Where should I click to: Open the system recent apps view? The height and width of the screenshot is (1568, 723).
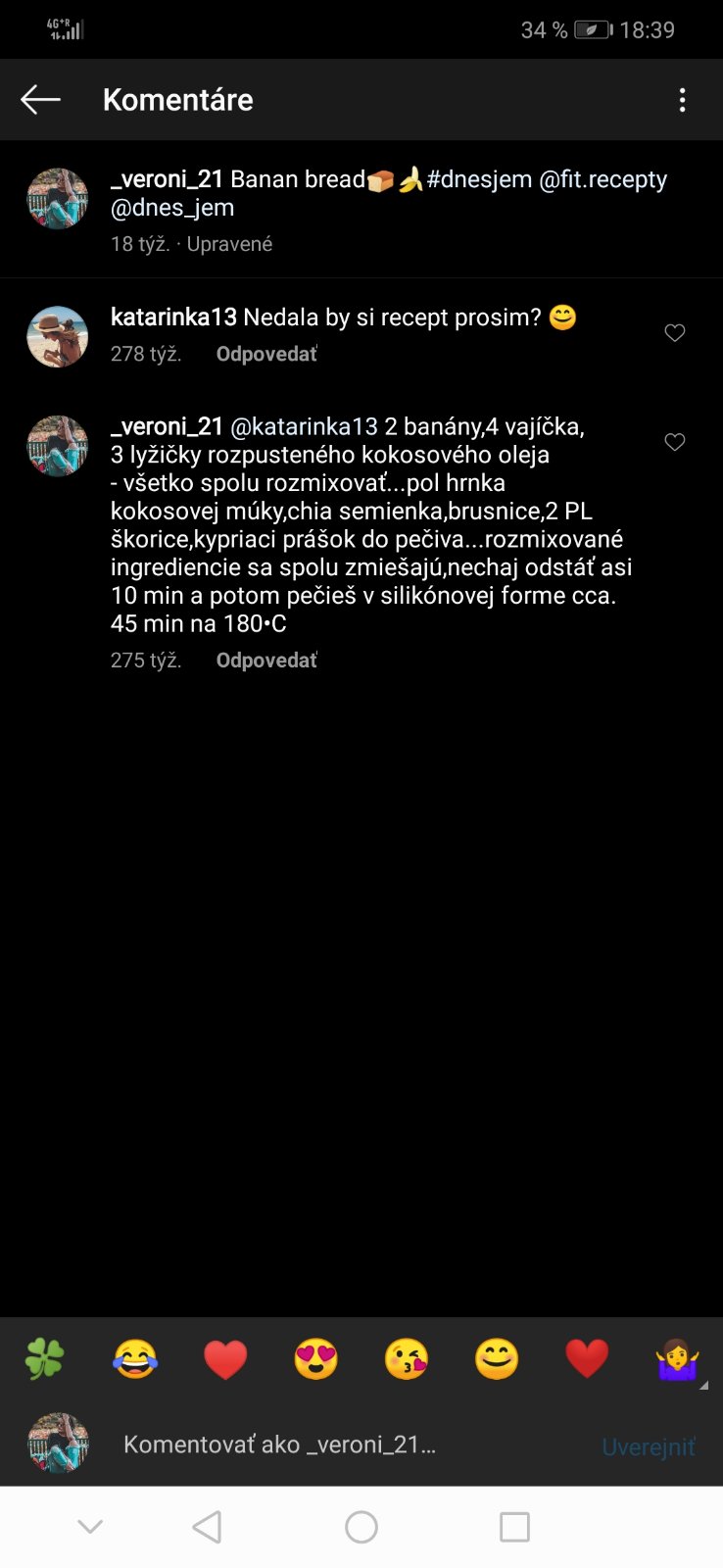pyautogui.click(x=514, y=1527)
